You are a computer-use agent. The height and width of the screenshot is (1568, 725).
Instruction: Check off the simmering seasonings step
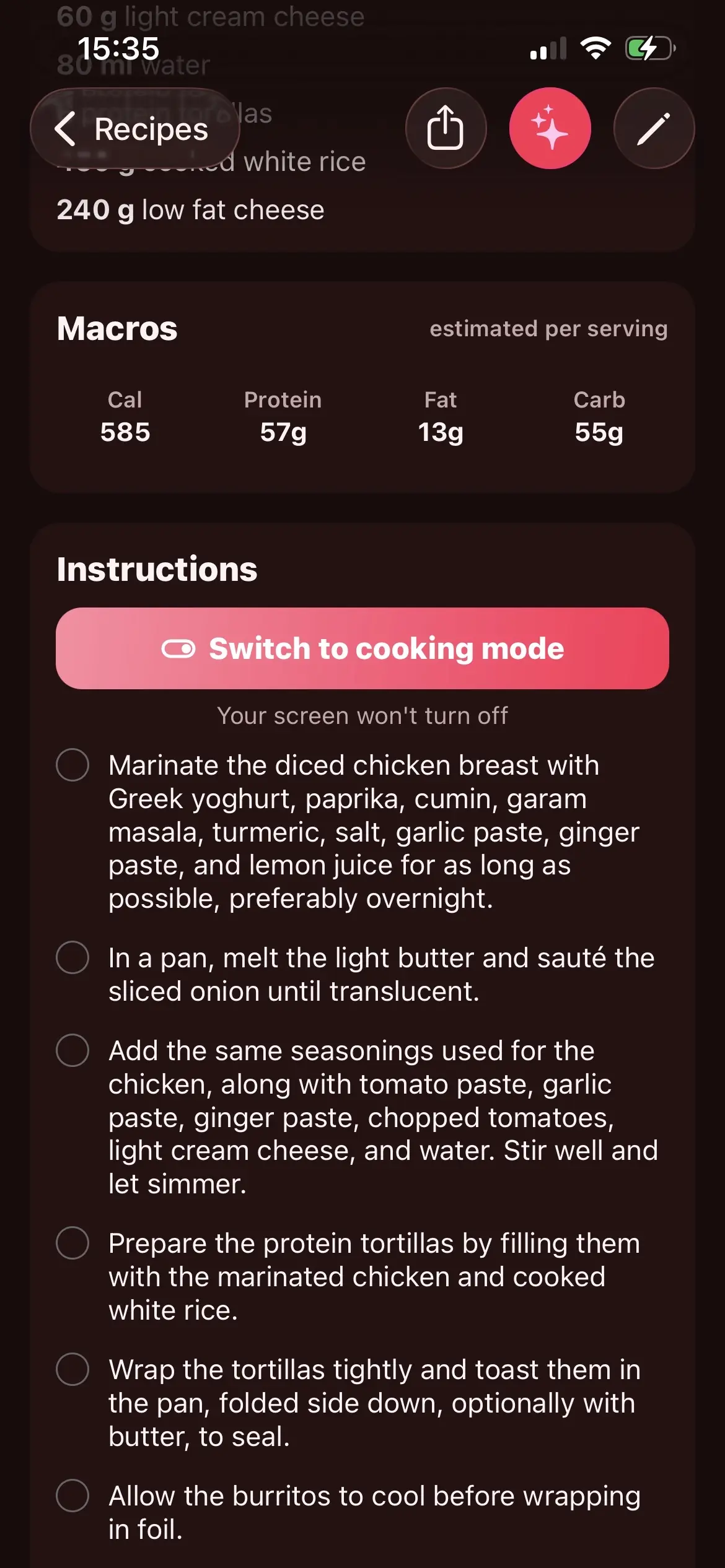(x=73, y=1050)
